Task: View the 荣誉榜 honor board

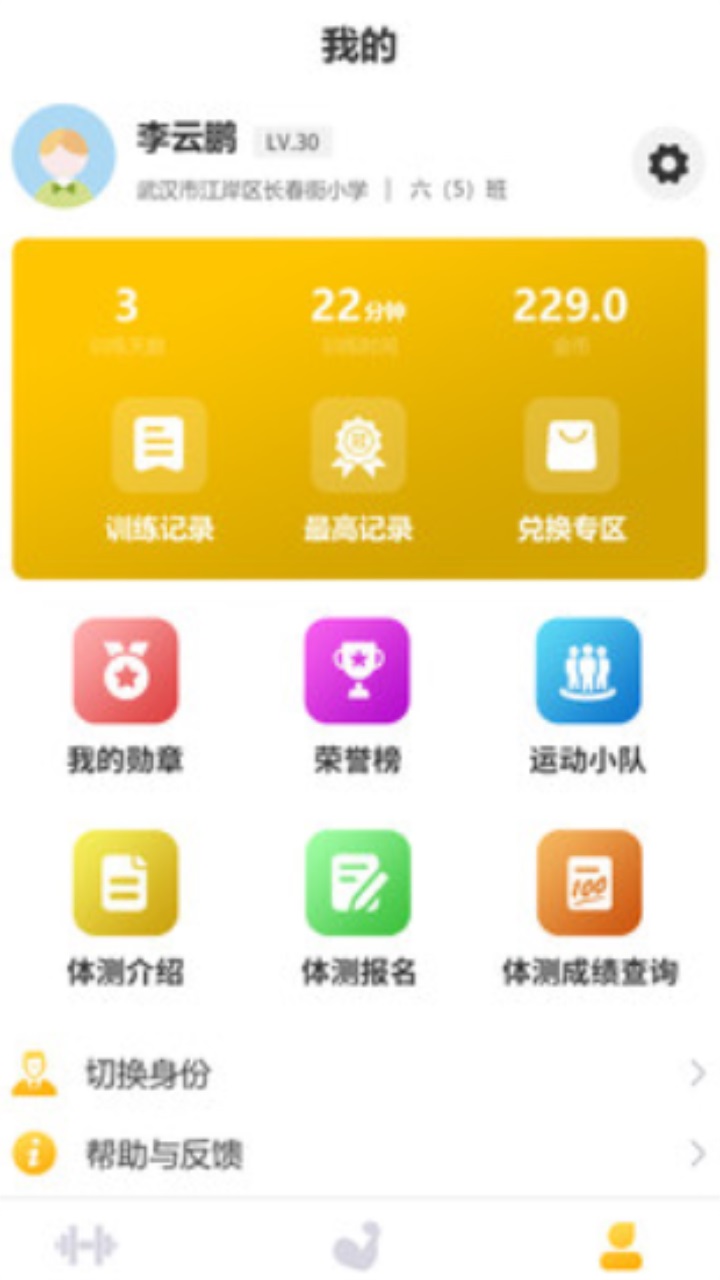Action: coord(357,697)
